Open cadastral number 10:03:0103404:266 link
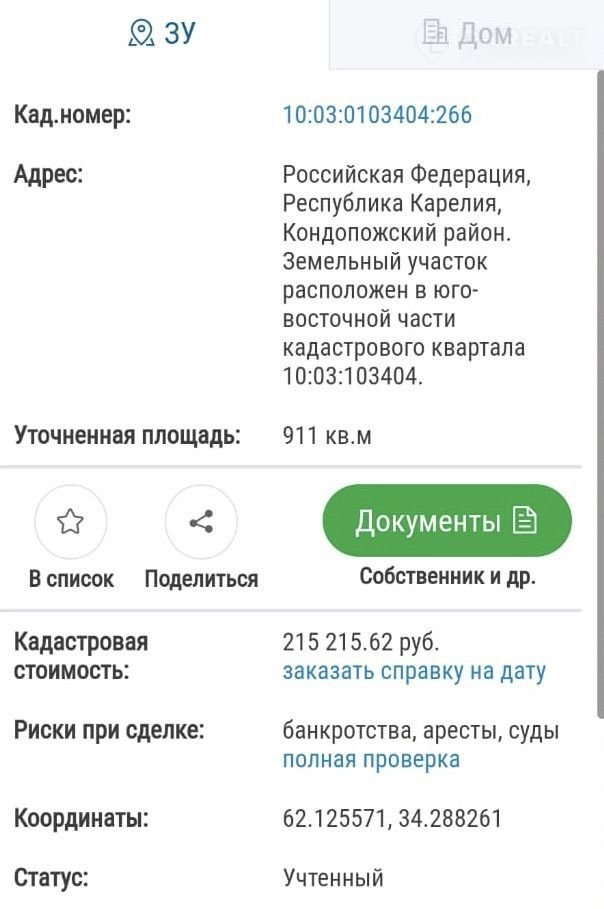 coord(377,115)
